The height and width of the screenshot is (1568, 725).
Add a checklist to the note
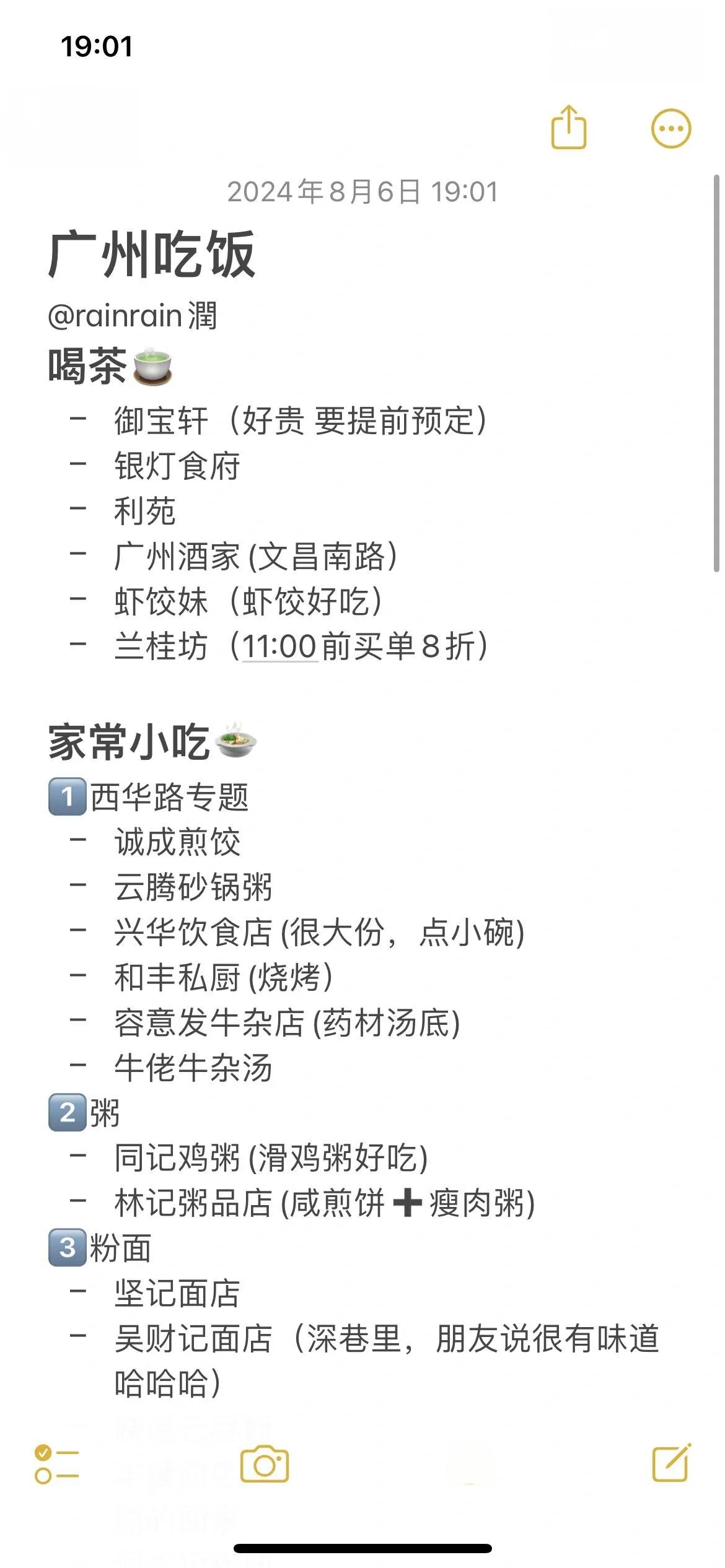(x=56, y=1464)
